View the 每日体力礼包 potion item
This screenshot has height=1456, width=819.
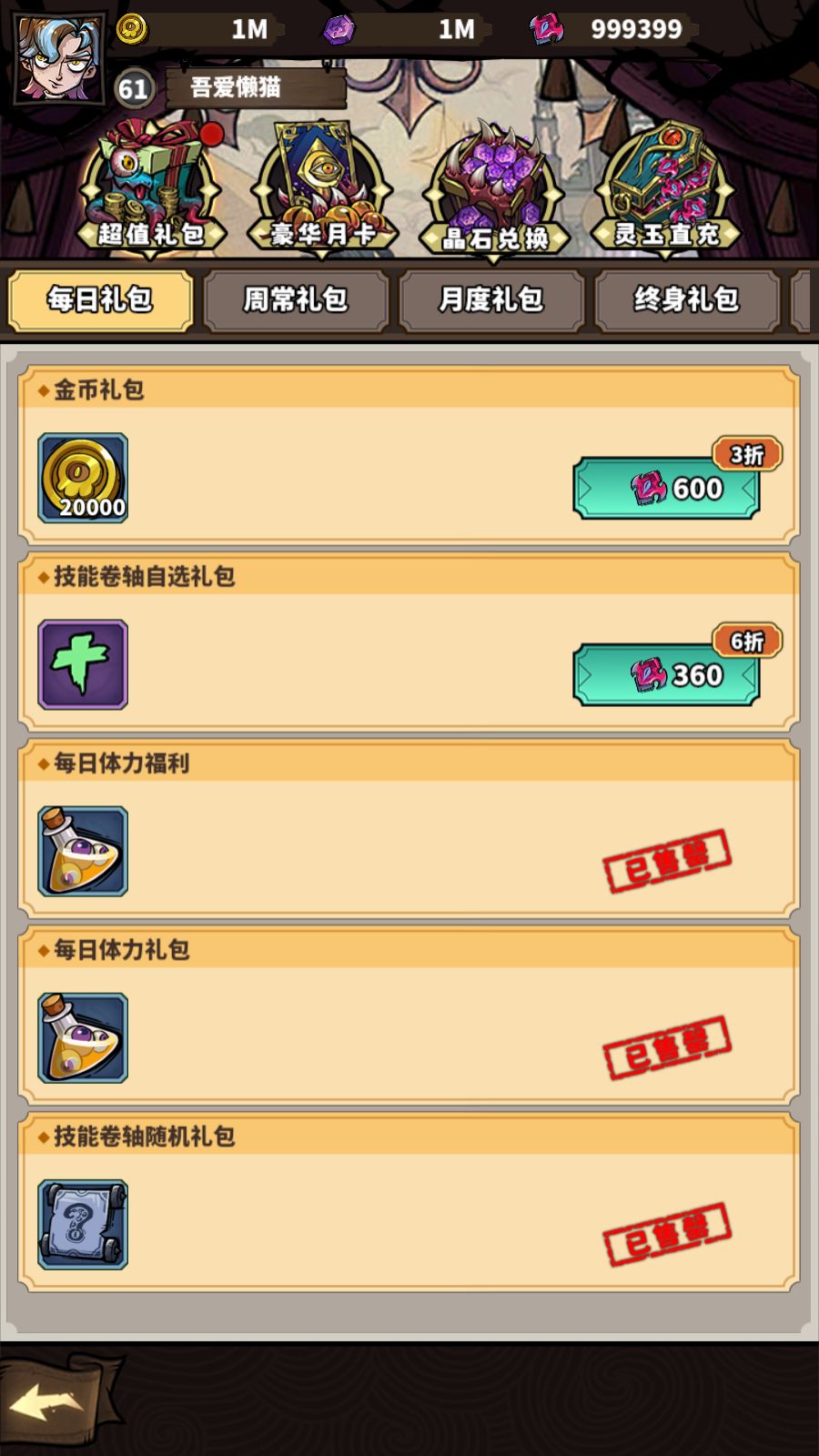(83, 1038)
